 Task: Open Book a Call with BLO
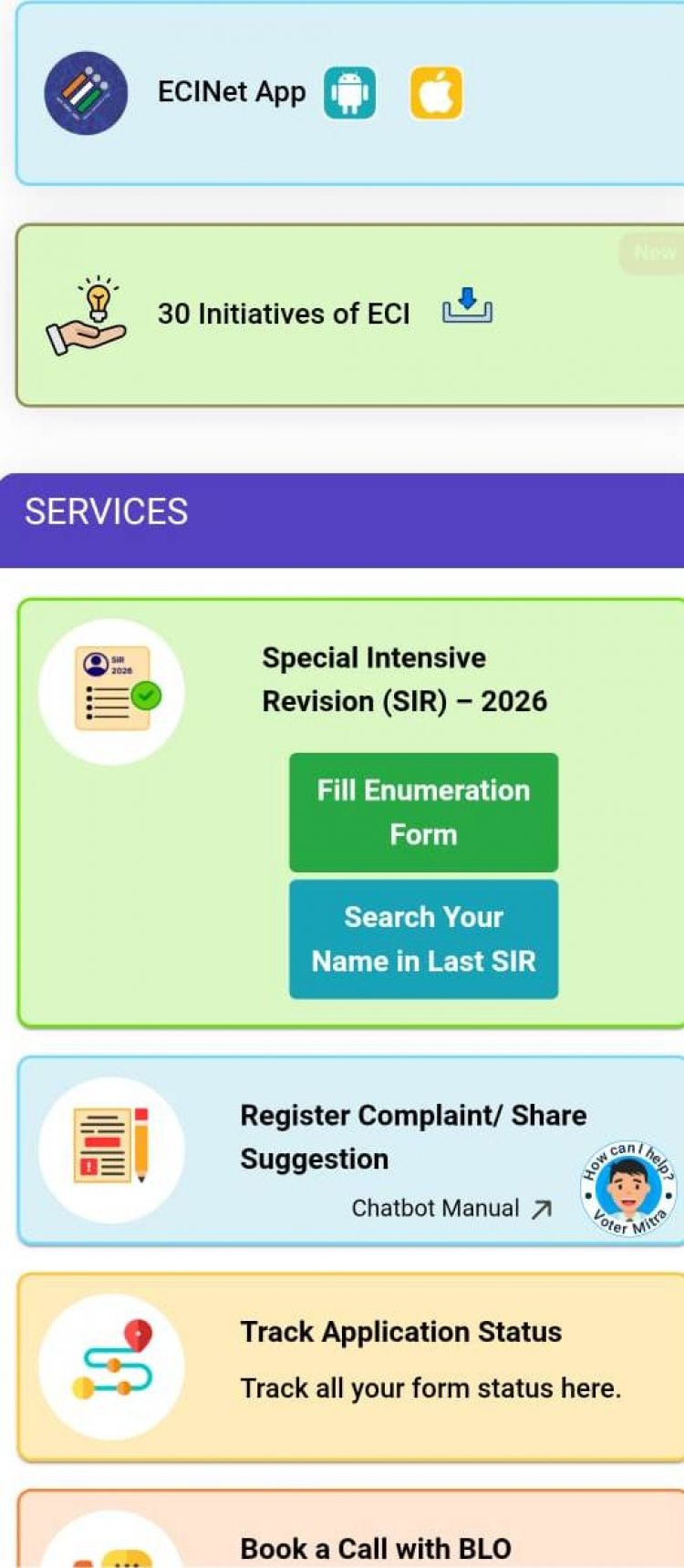point(376,1546)
